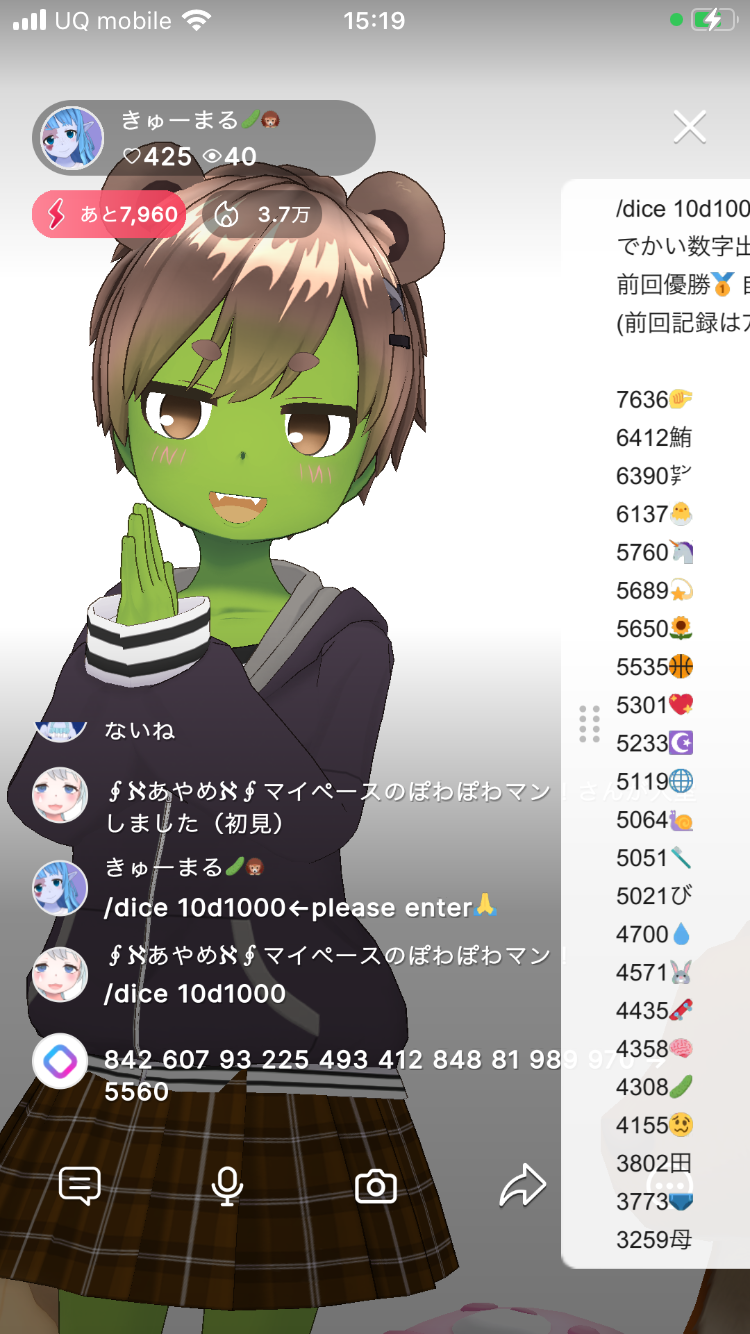Open streamer きゅーまる's profile header
The height and width of the screenshot is (1334, 750).
[x=204, y=138]
